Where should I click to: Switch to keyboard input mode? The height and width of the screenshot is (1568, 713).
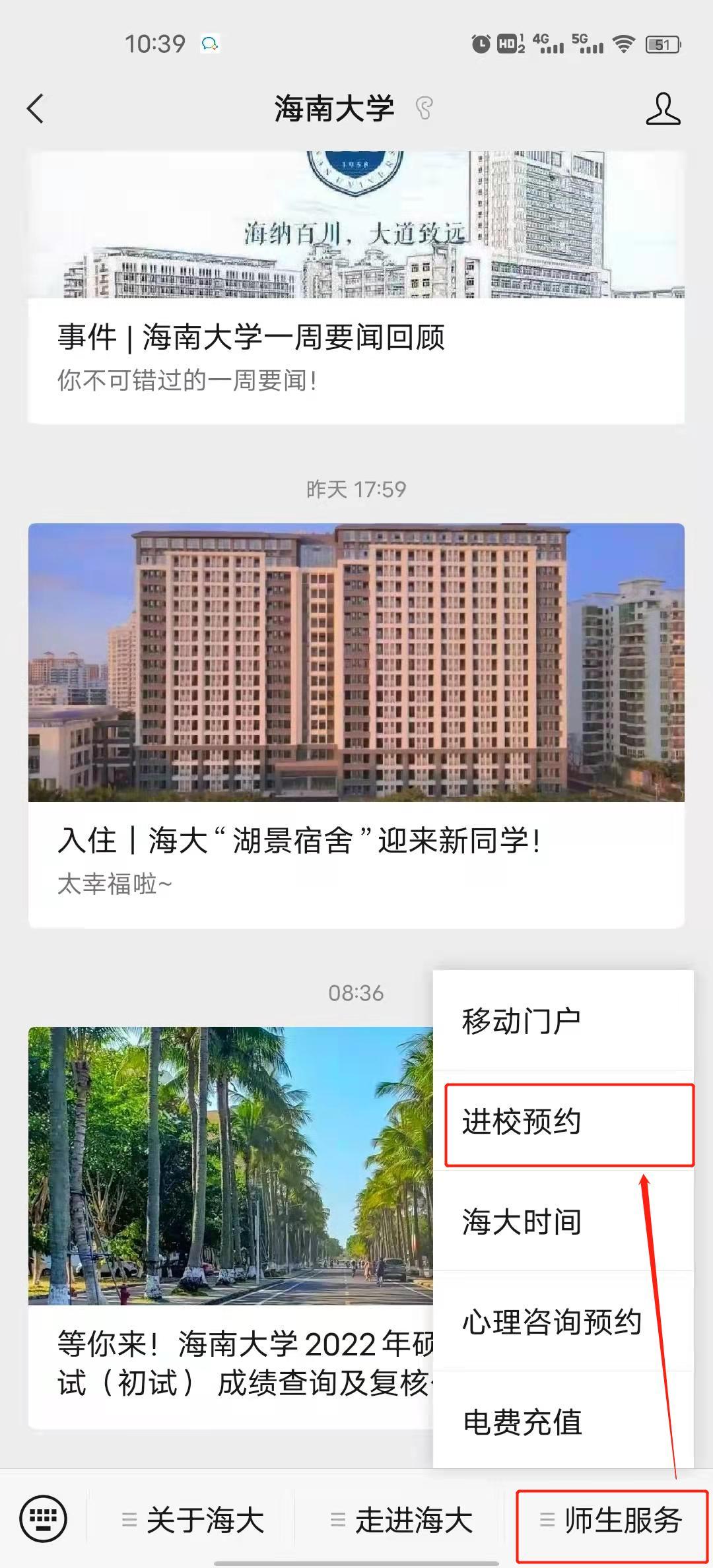point(43,1519)
